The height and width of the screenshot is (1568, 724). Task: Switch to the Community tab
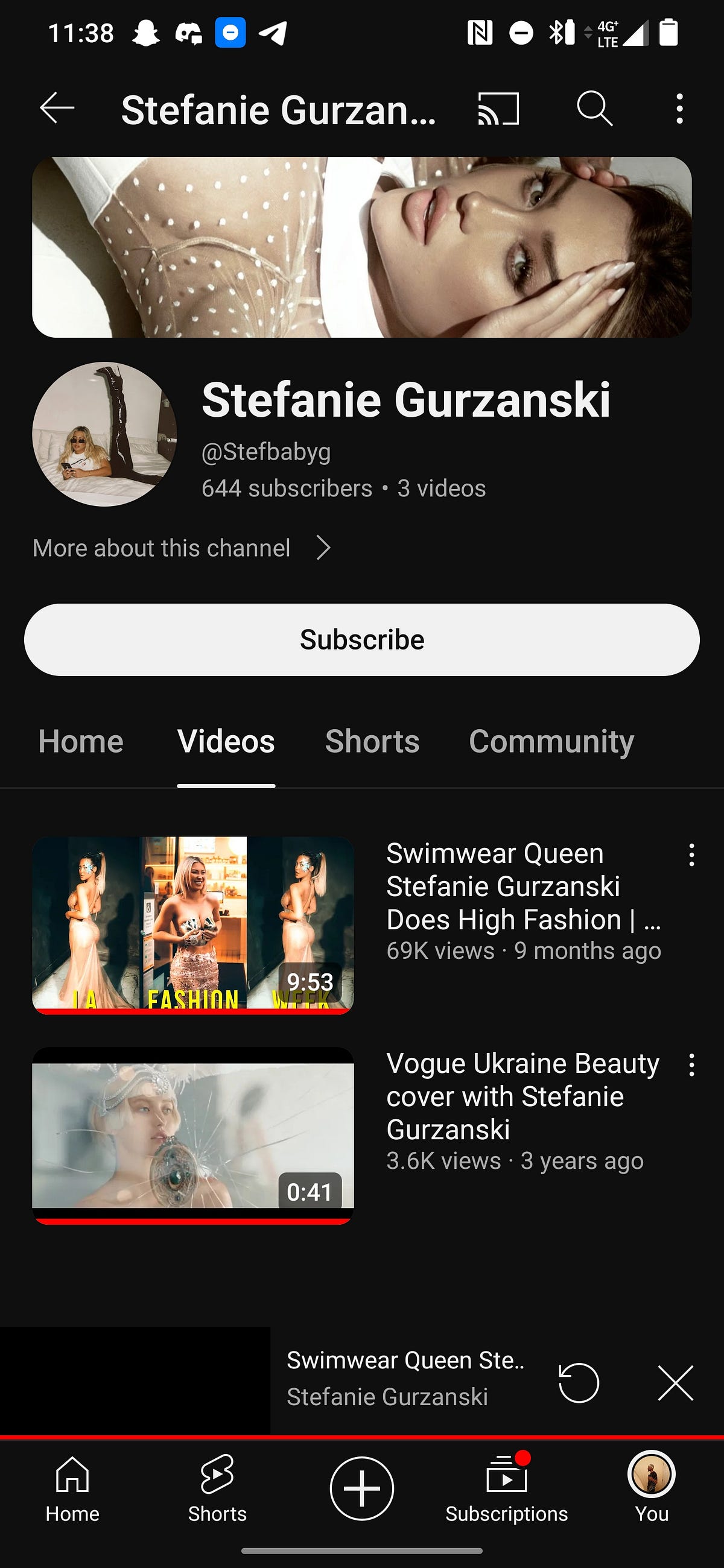(x=550, y=741)
